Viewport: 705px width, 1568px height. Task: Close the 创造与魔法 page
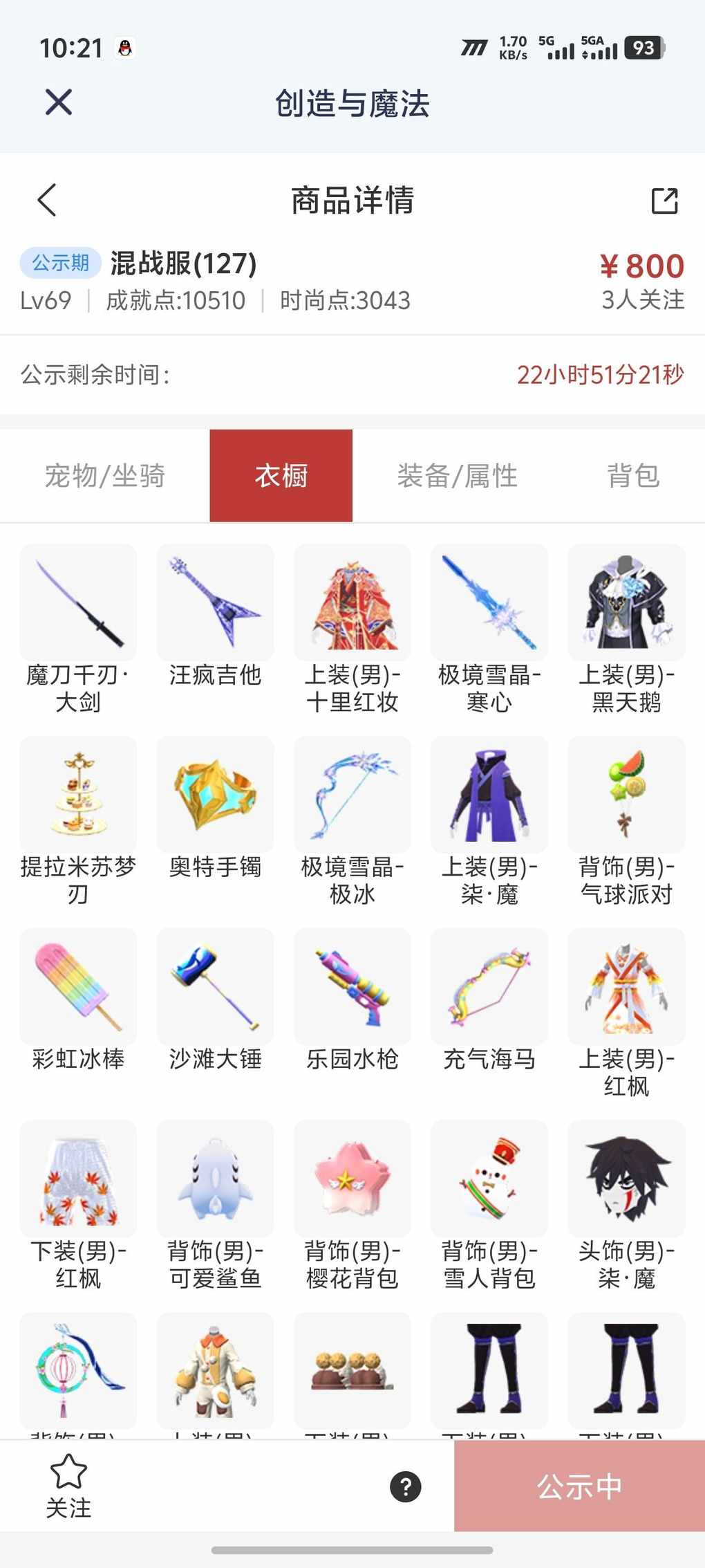59,102
